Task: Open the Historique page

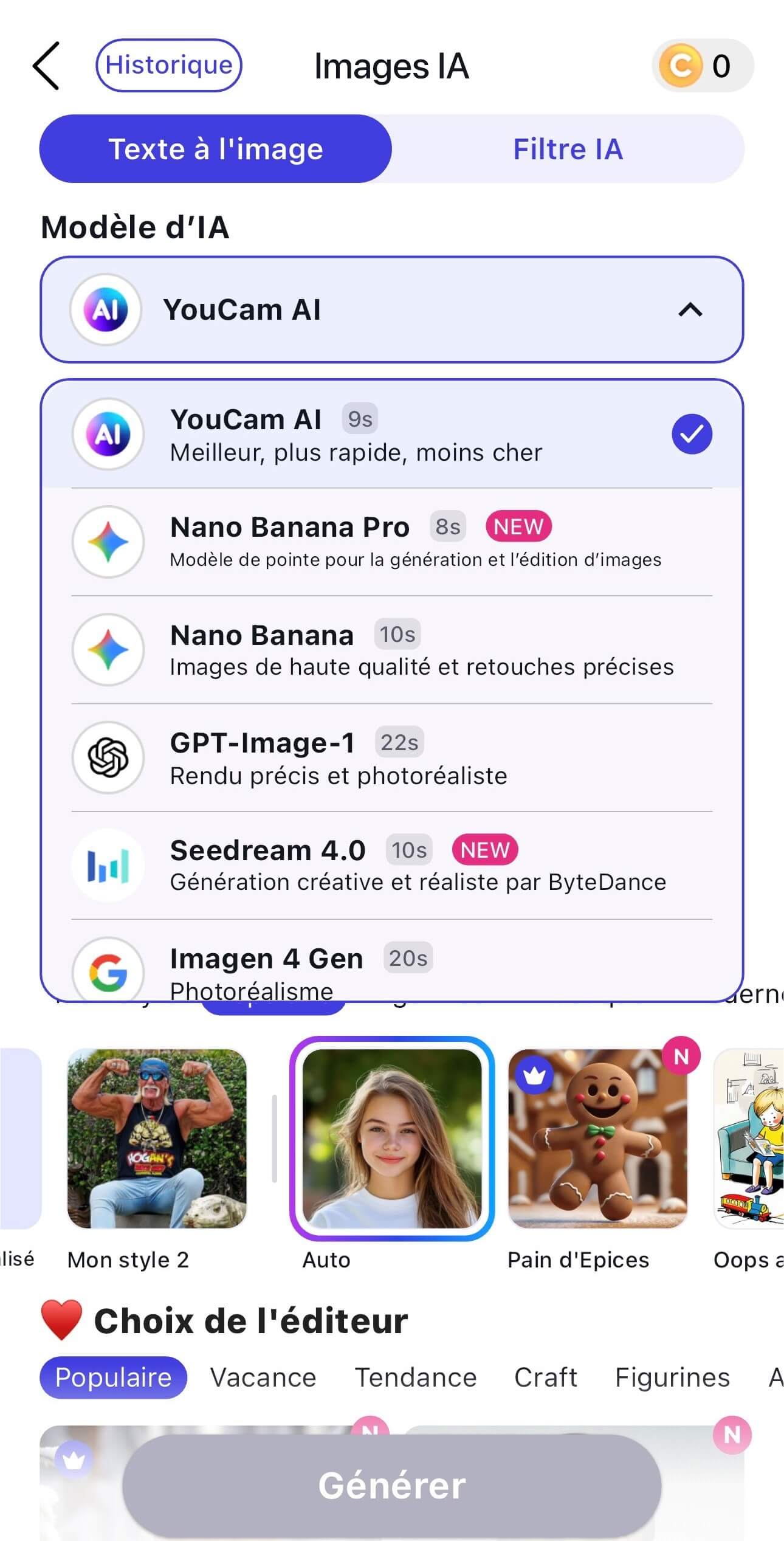Action: pyautogui.click(x=168, y=65)
